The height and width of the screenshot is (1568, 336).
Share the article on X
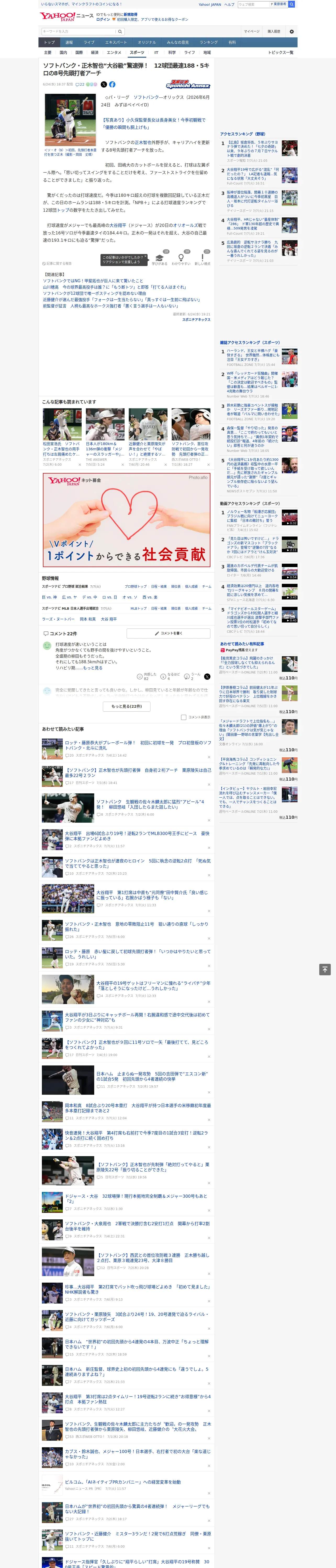click(x=104, y=85)
